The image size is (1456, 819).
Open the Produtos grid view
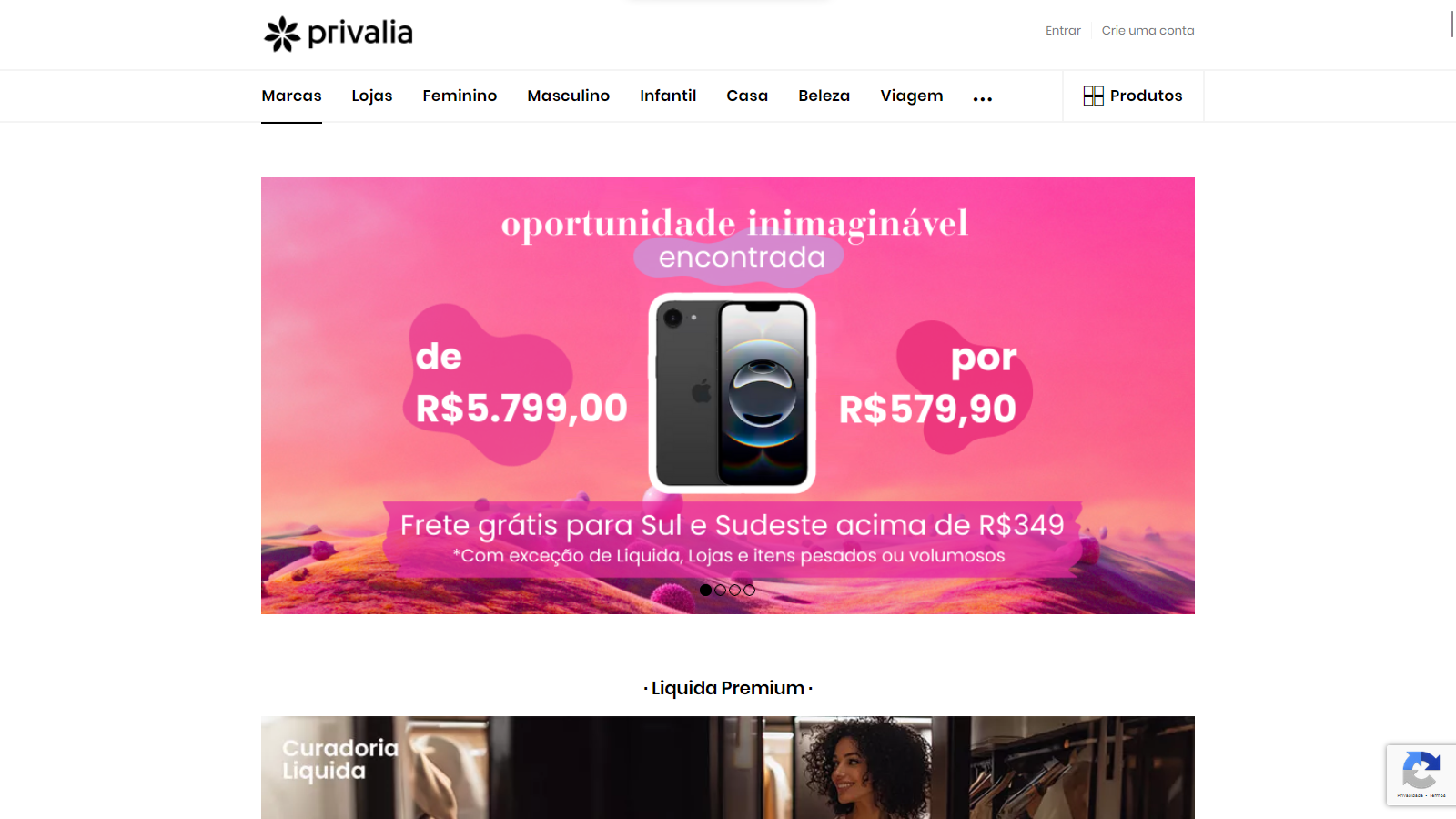[x=1133, y=96]
